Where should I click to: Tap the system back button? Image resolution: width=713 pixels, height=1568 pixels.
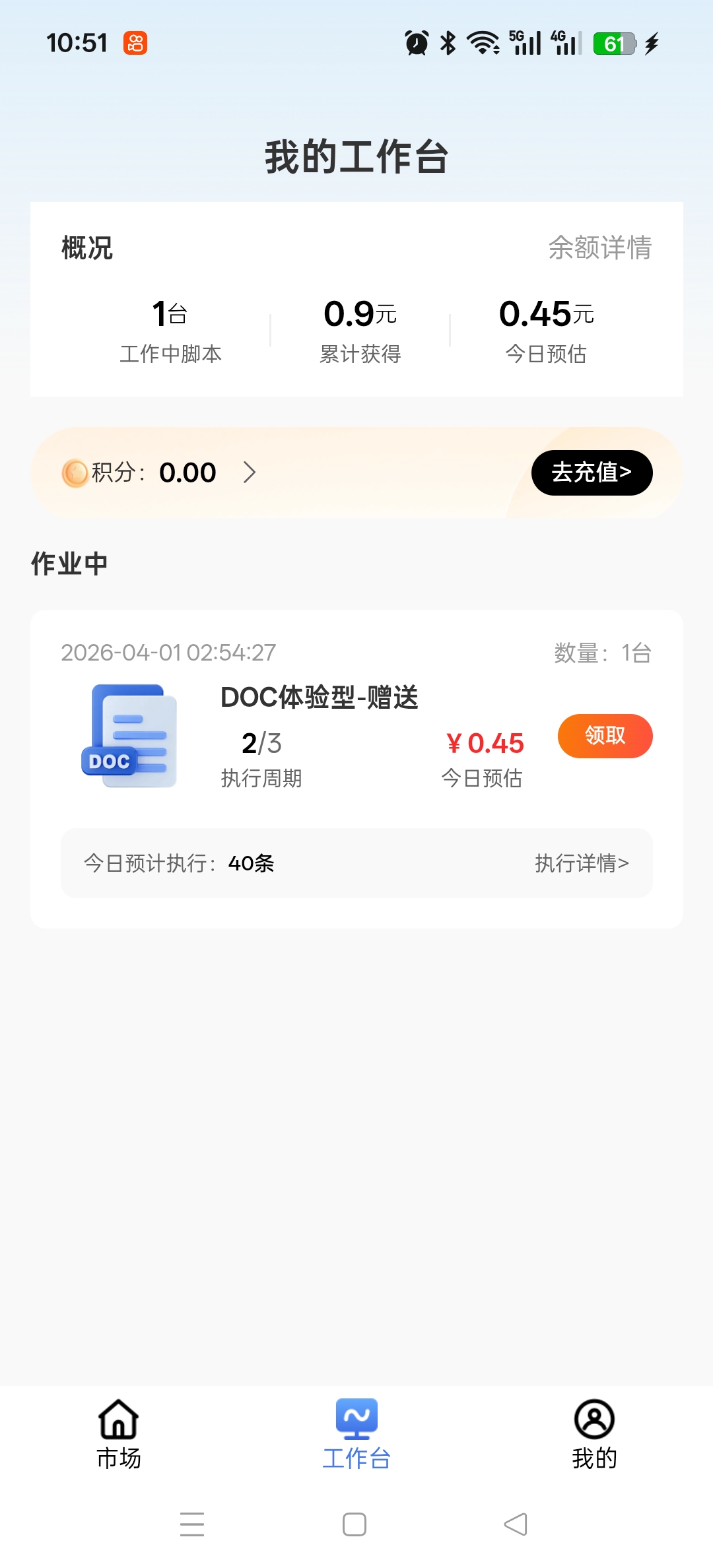tap(516, 1524)
